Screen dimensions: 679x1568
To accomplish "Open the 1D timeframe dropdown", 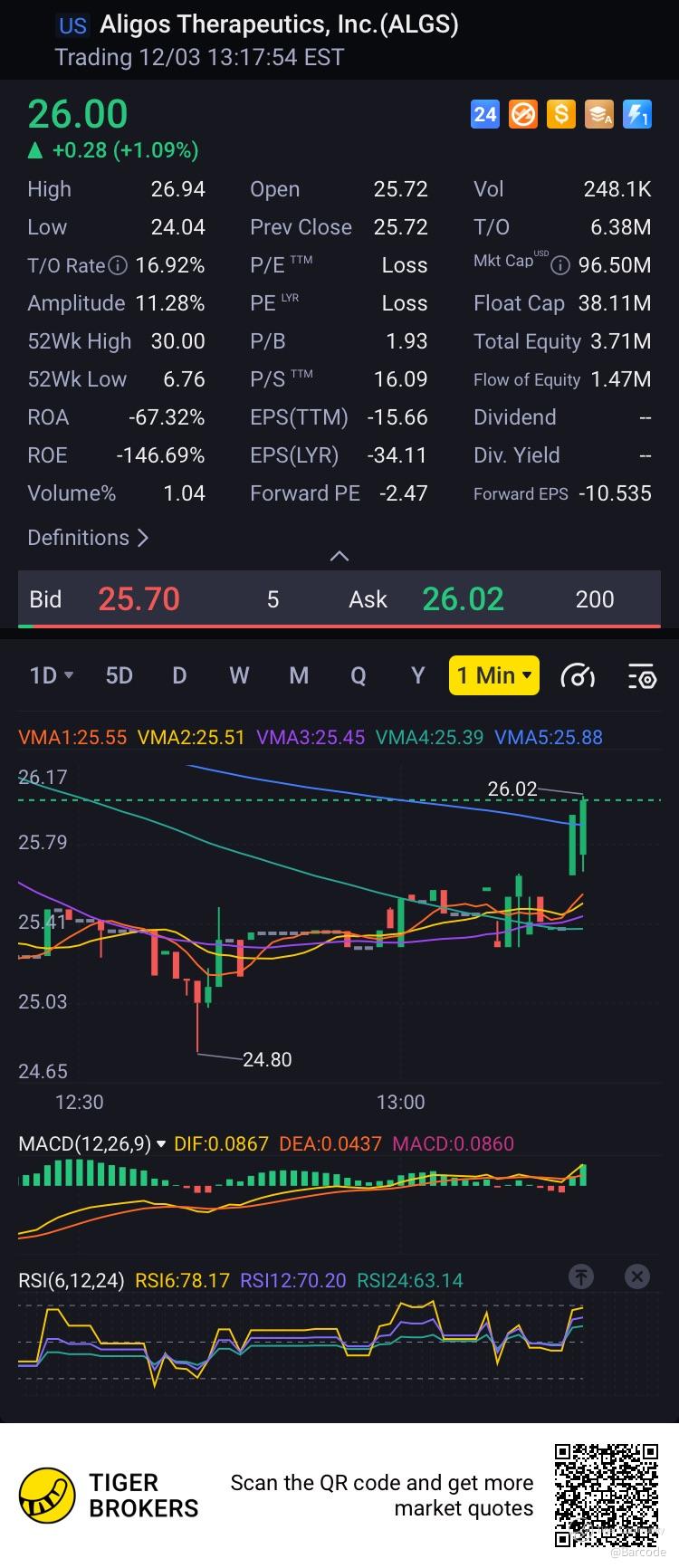I will [51, 675].
